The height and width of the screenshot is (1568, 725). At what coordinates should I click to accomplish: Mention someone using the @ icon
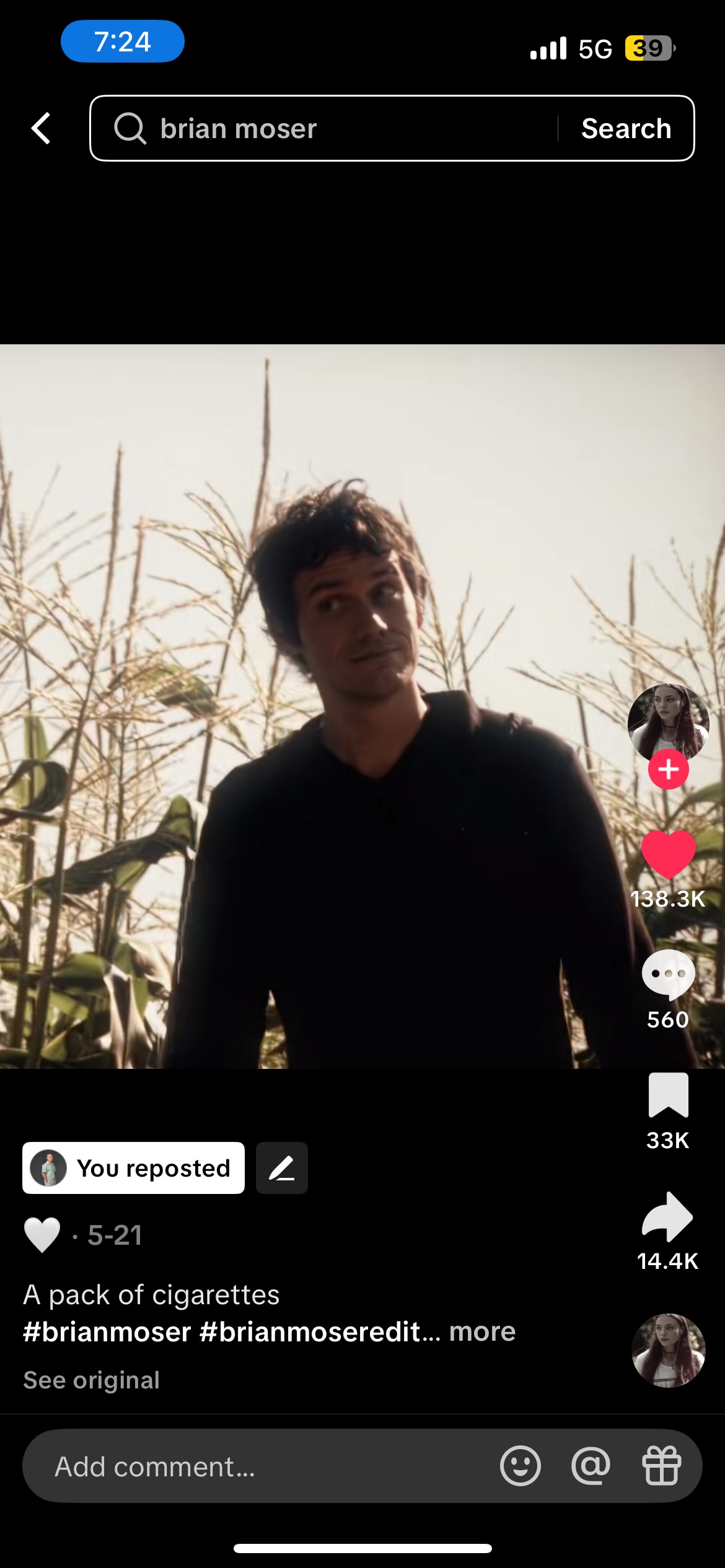click(x=591, y=1466)
